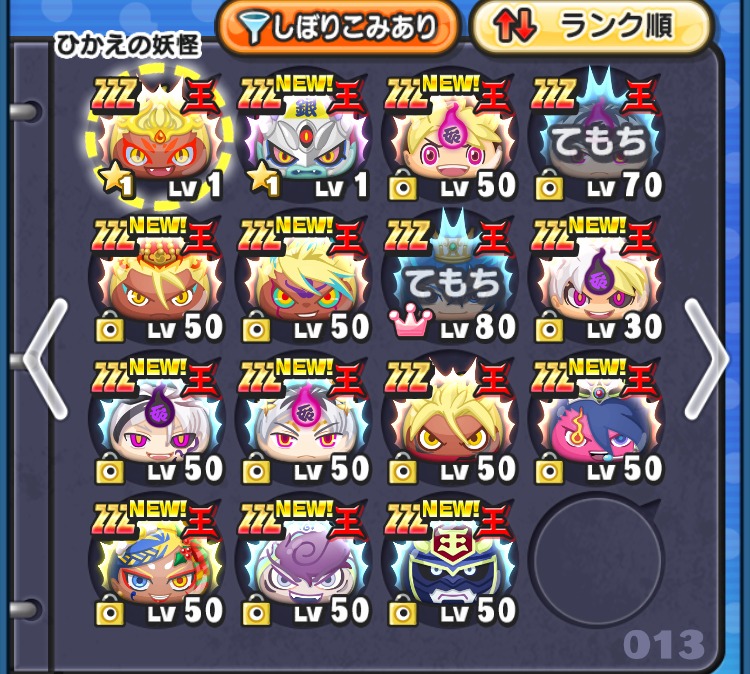This screenshot has height=674, width=750.
Task: Open the しぼりこみあり filter button
Action: pyautogui.click(x=338, y=27)
